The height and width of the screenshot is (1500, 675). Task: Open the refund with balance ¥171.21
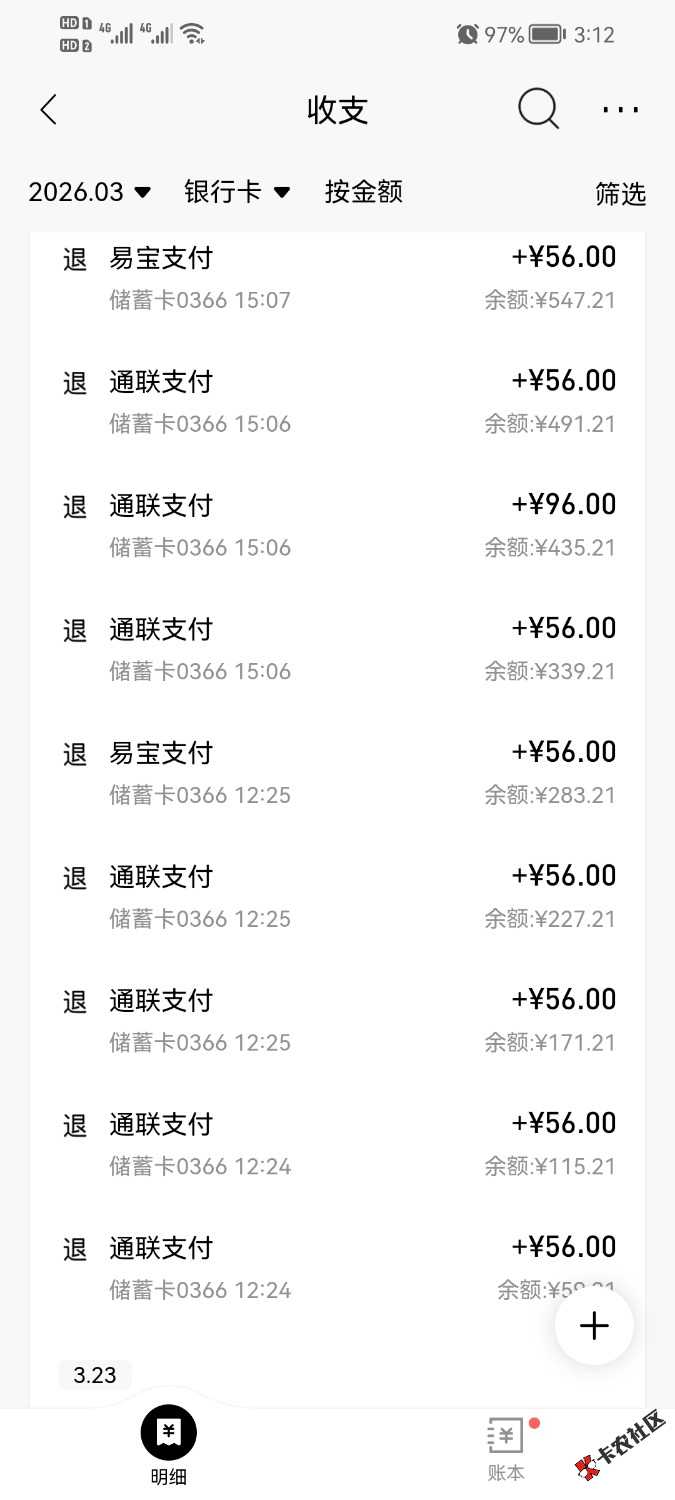click(x=337, y=1020)
